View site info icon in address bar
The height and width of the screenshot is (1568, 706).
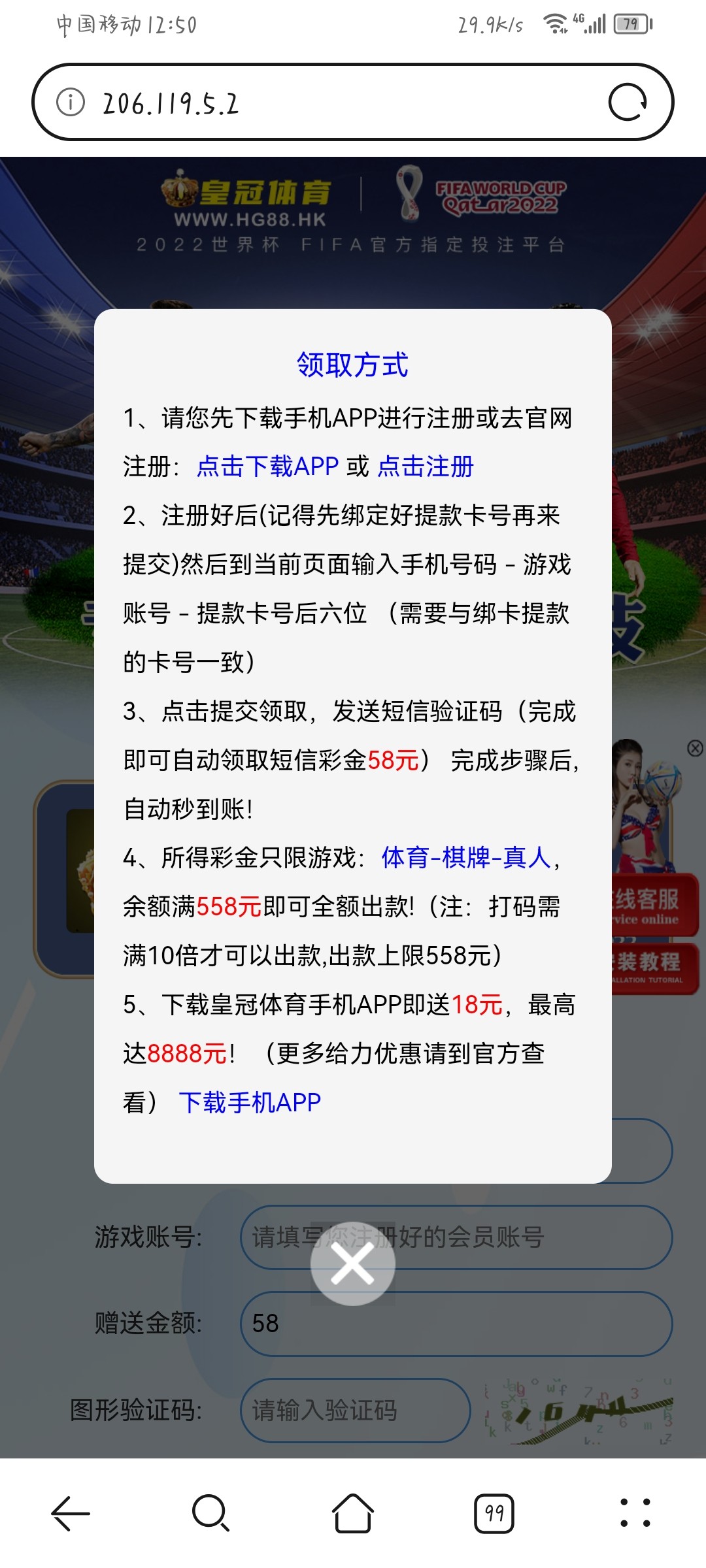point(71,103)
